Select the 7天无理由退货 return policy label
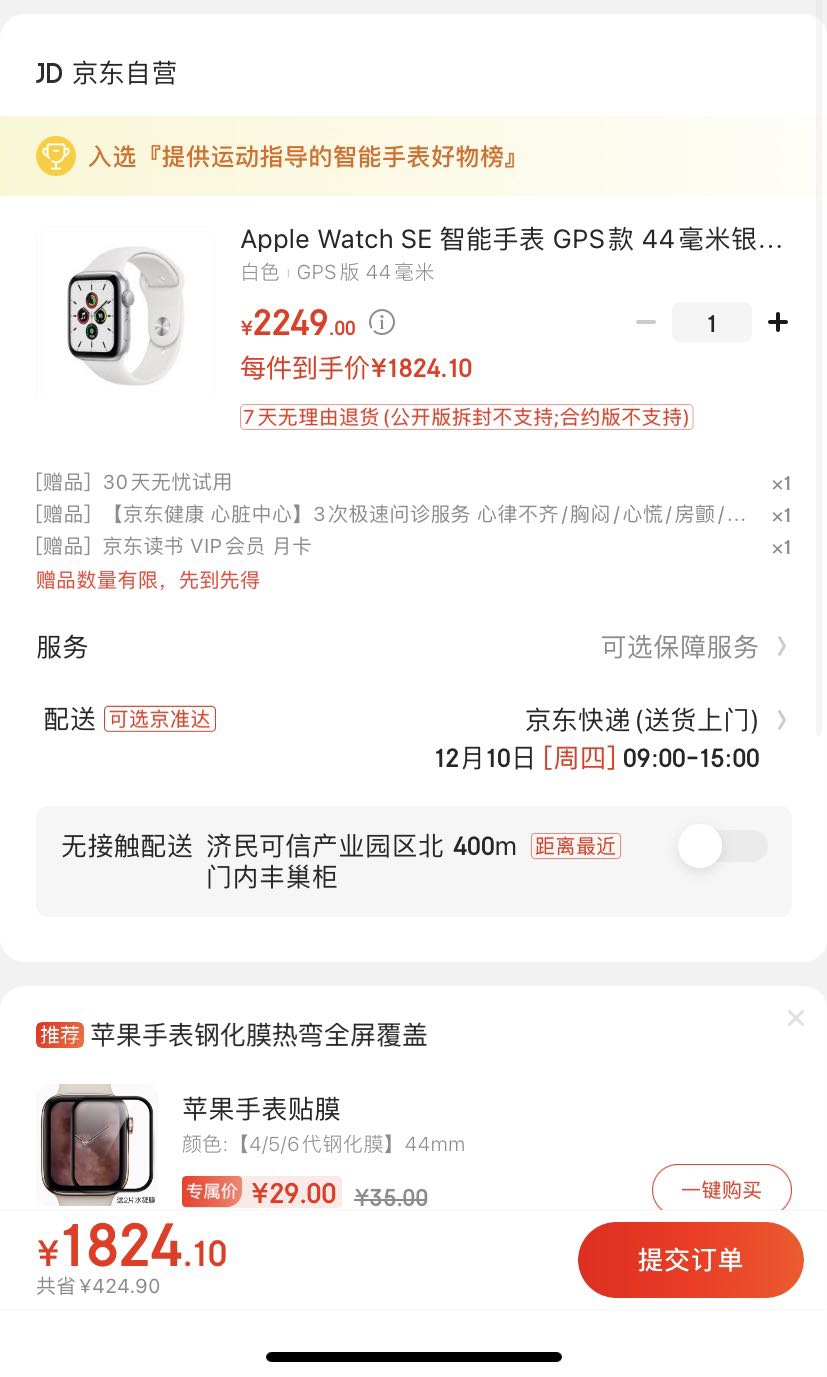This screenshot has height=1377, width=827. point(466,417)
